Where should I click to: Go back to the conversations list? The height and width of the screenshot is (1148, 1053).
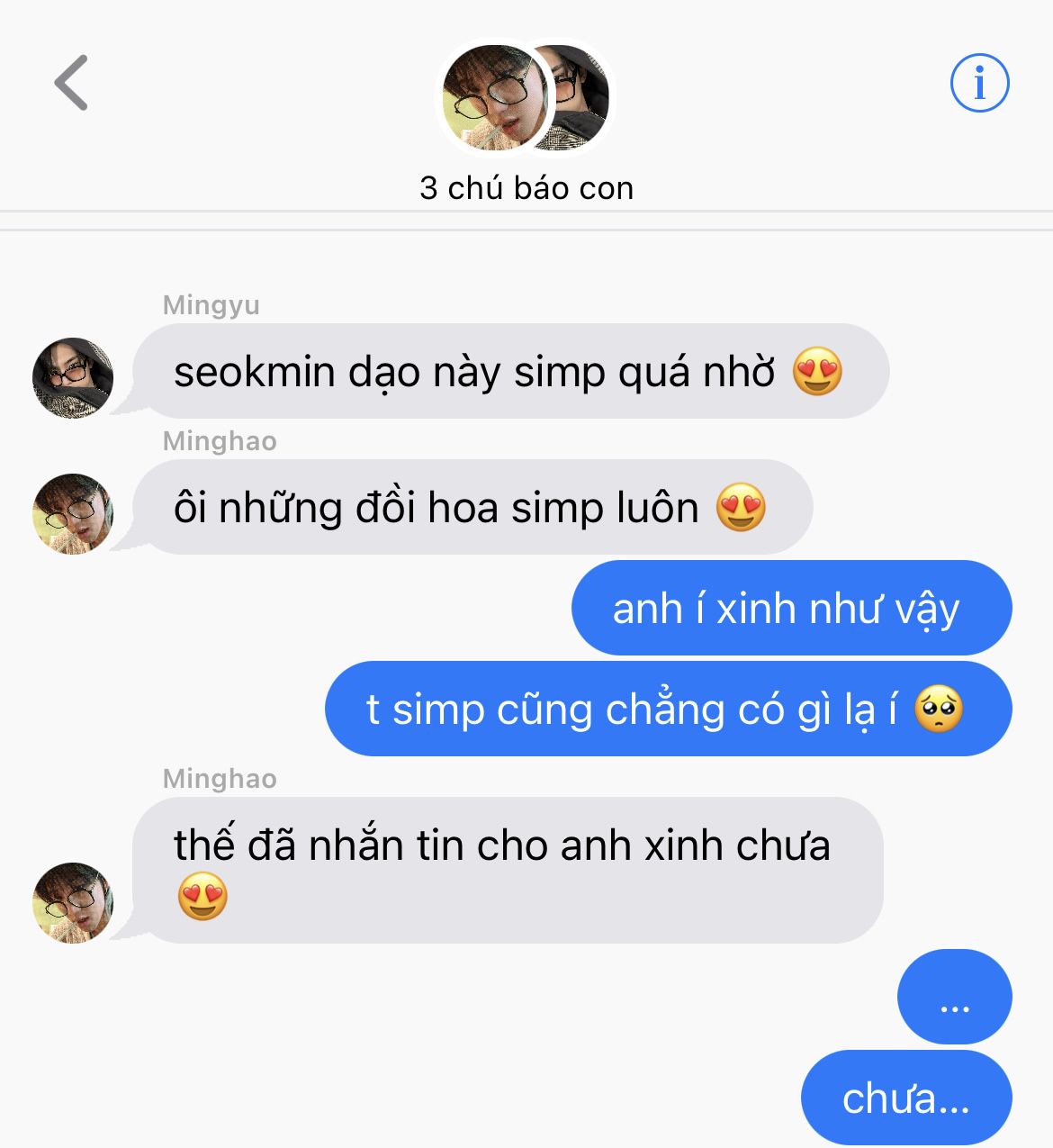71,83
